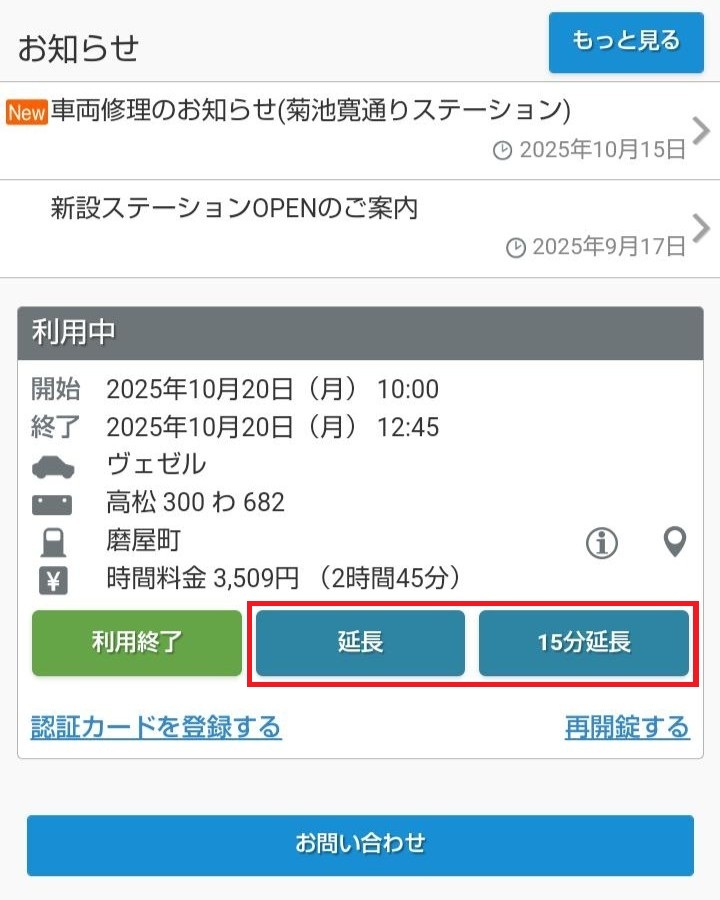Tap the もっと見る button
Image resolution: width=720 pixels, height=900 pixels.
pyautogui.click(x=626, y=42)
